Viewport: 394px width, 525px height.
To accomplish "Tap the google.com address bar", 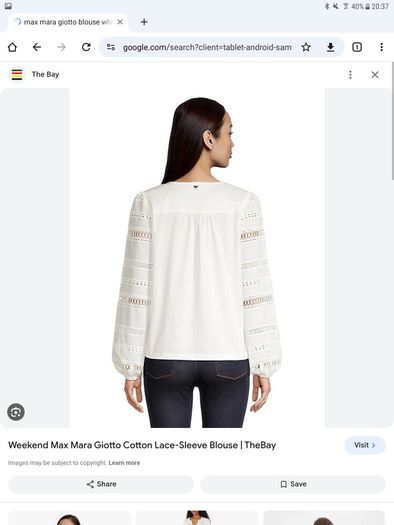I will point(207,47).
